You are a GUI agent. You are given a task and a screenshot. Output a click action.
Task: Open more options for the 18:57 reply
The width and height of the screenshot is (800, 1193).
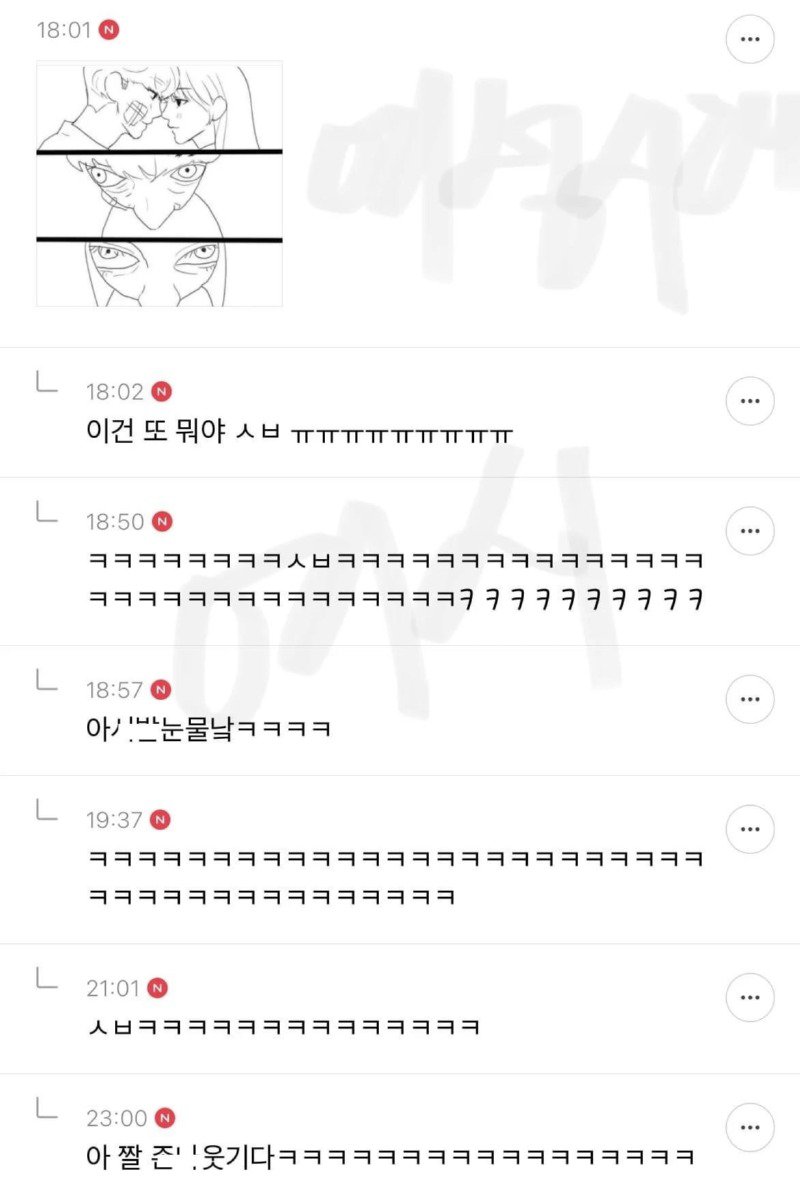tap(749, 700)
